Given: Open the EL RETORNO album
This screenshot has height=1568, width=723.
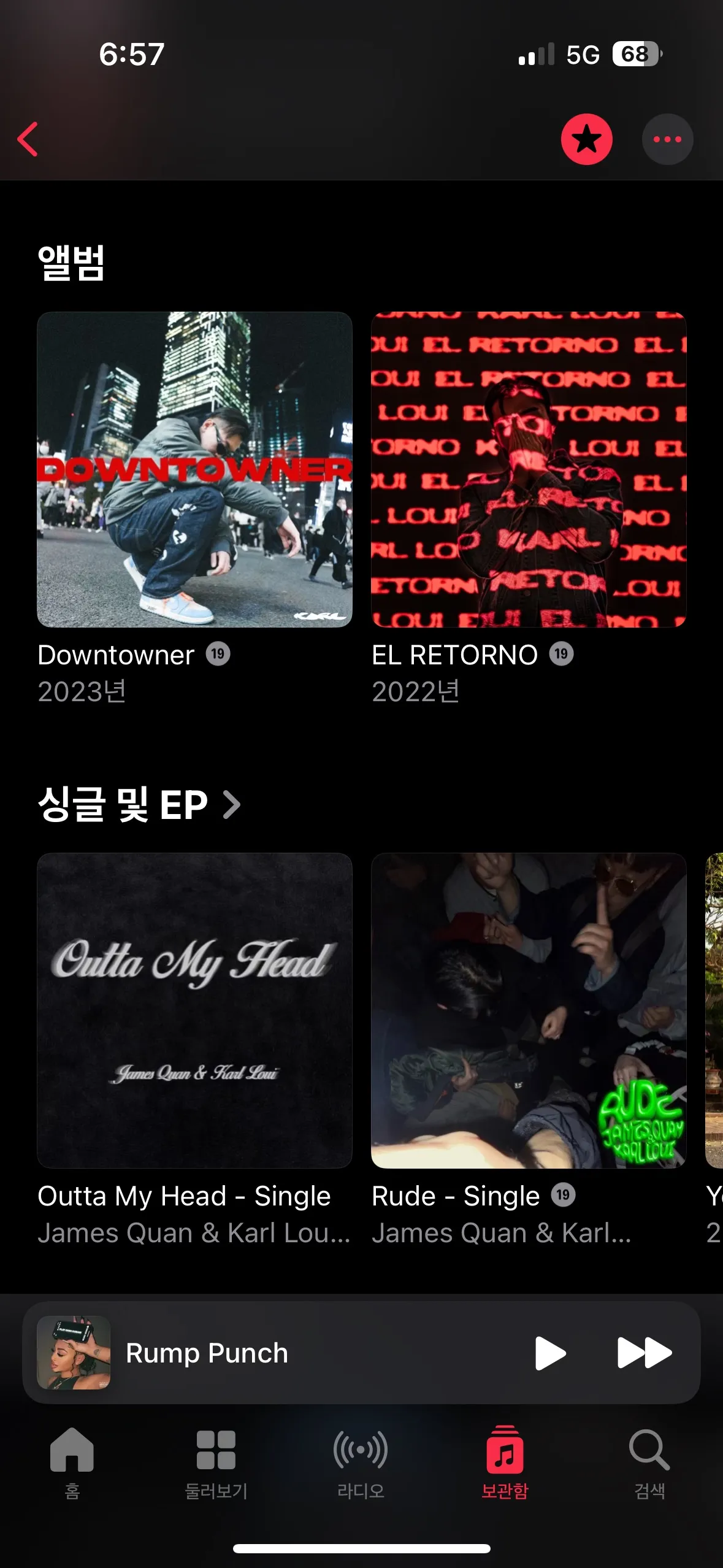Looking at the screenshot, I should tap(528, 470).
